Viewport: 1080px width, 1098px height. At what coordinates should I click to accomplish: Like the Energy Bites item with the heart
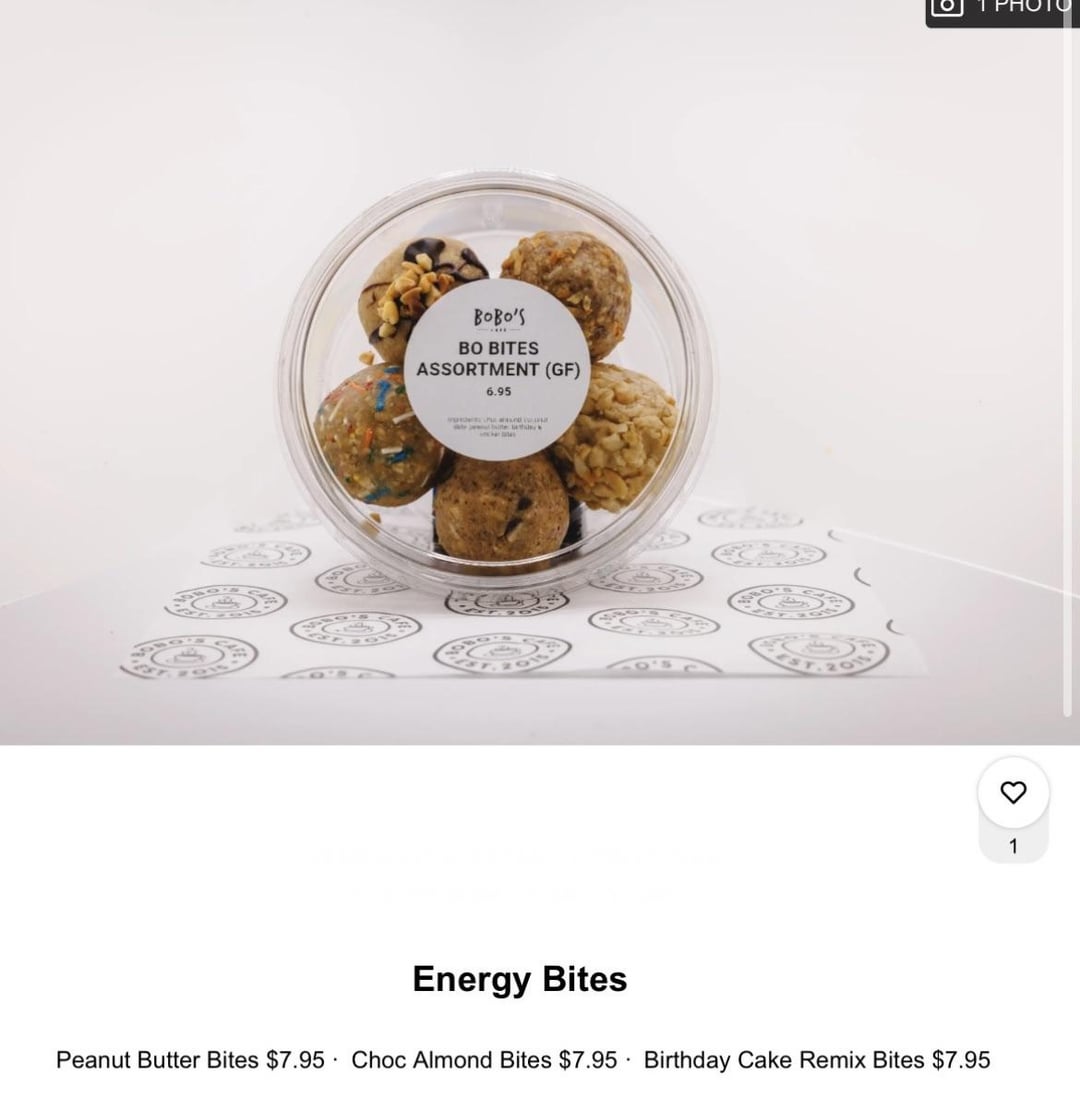point(1013,793)
